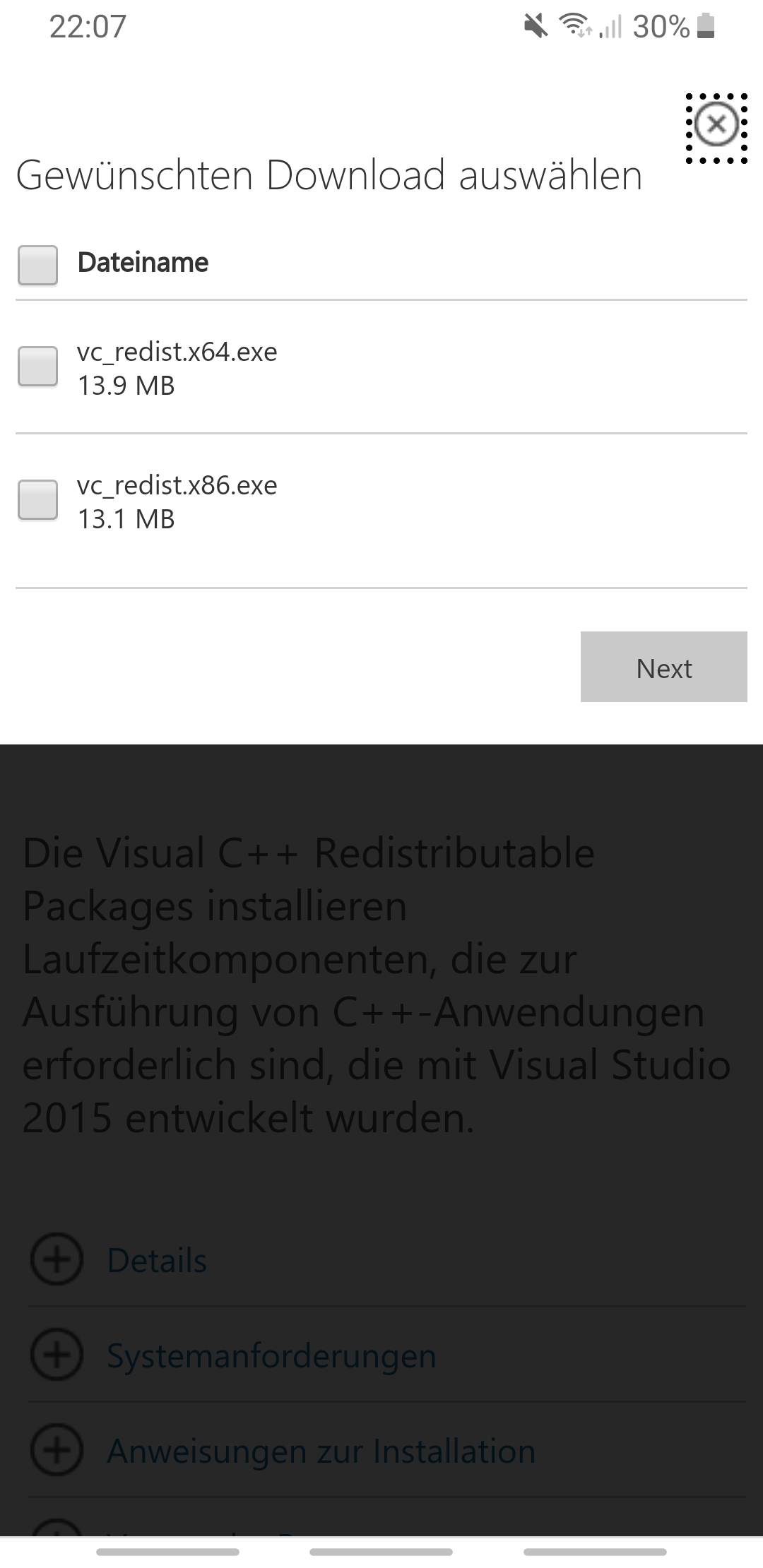Image resolution: width=763 pixels, height=1568 pixels.
Task: Select vc_redist.x64.exe checkbox
Action: (37, 367)
